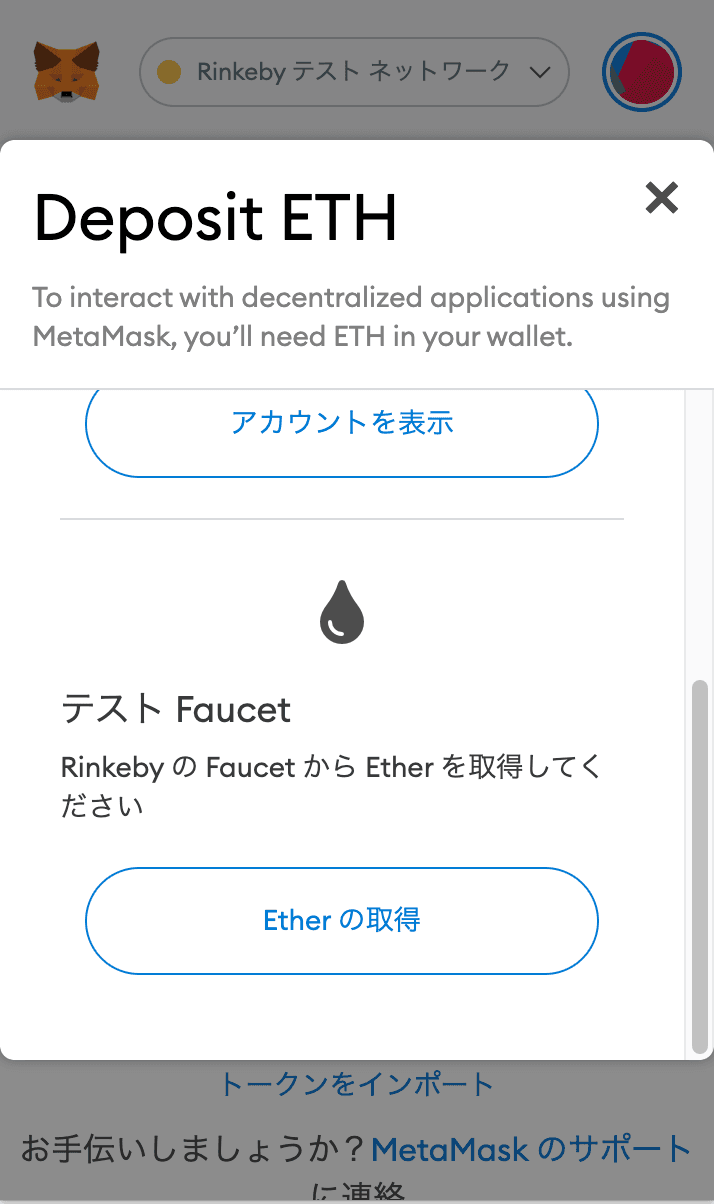Screen dimensions: 714x1204
Task: Open the MetaMask のサポート link
Action: coord(531,1149)
